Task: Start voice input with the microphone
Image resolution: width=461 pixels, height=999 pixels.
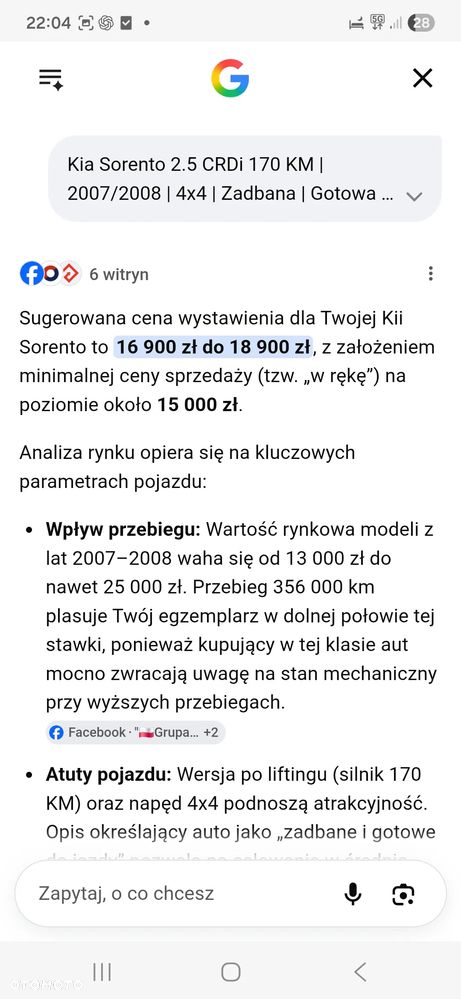Action: 353,894
